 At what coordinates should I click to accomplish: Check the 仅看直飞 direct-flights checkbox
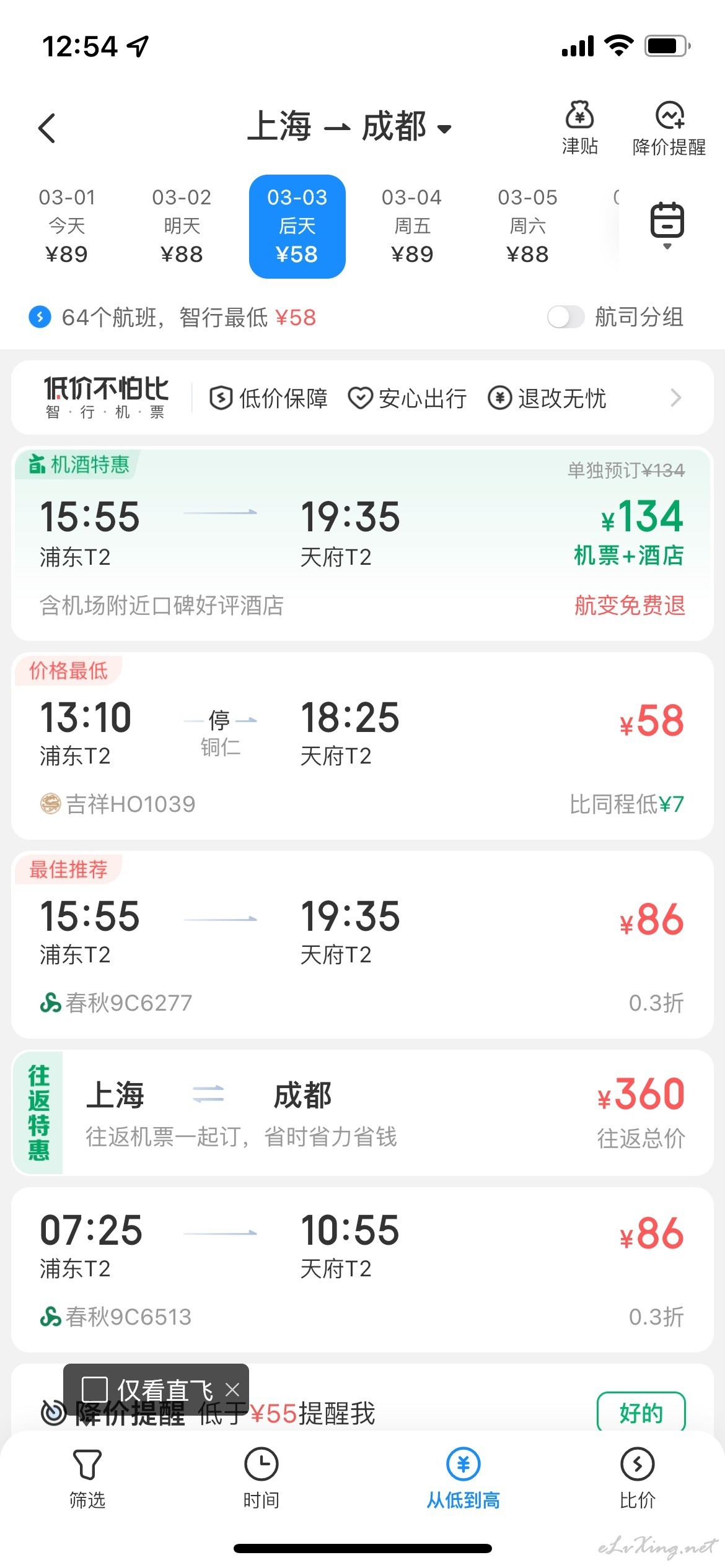tap(95, 1390)
